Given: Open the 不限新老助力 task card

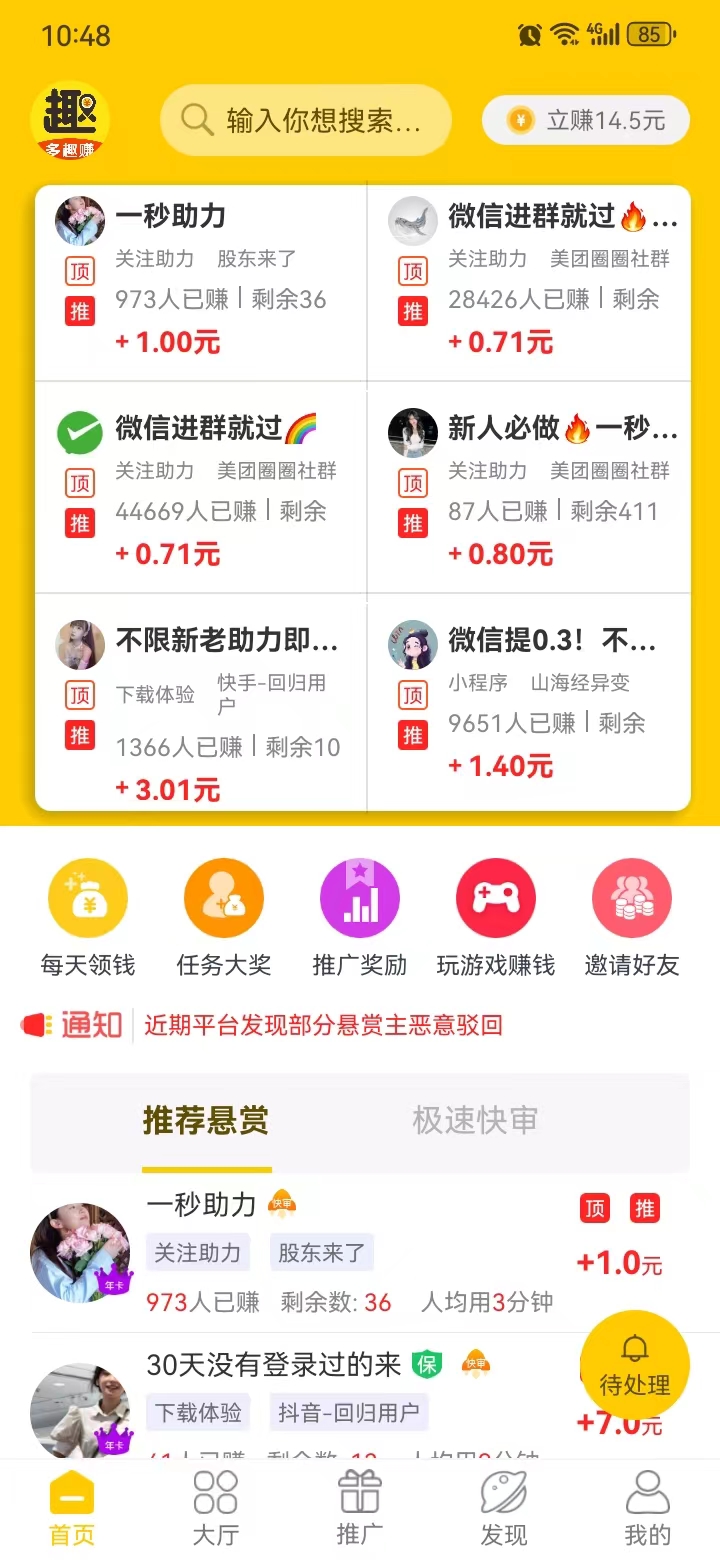Looking at the screenshot, I should [x=200, y=702].
